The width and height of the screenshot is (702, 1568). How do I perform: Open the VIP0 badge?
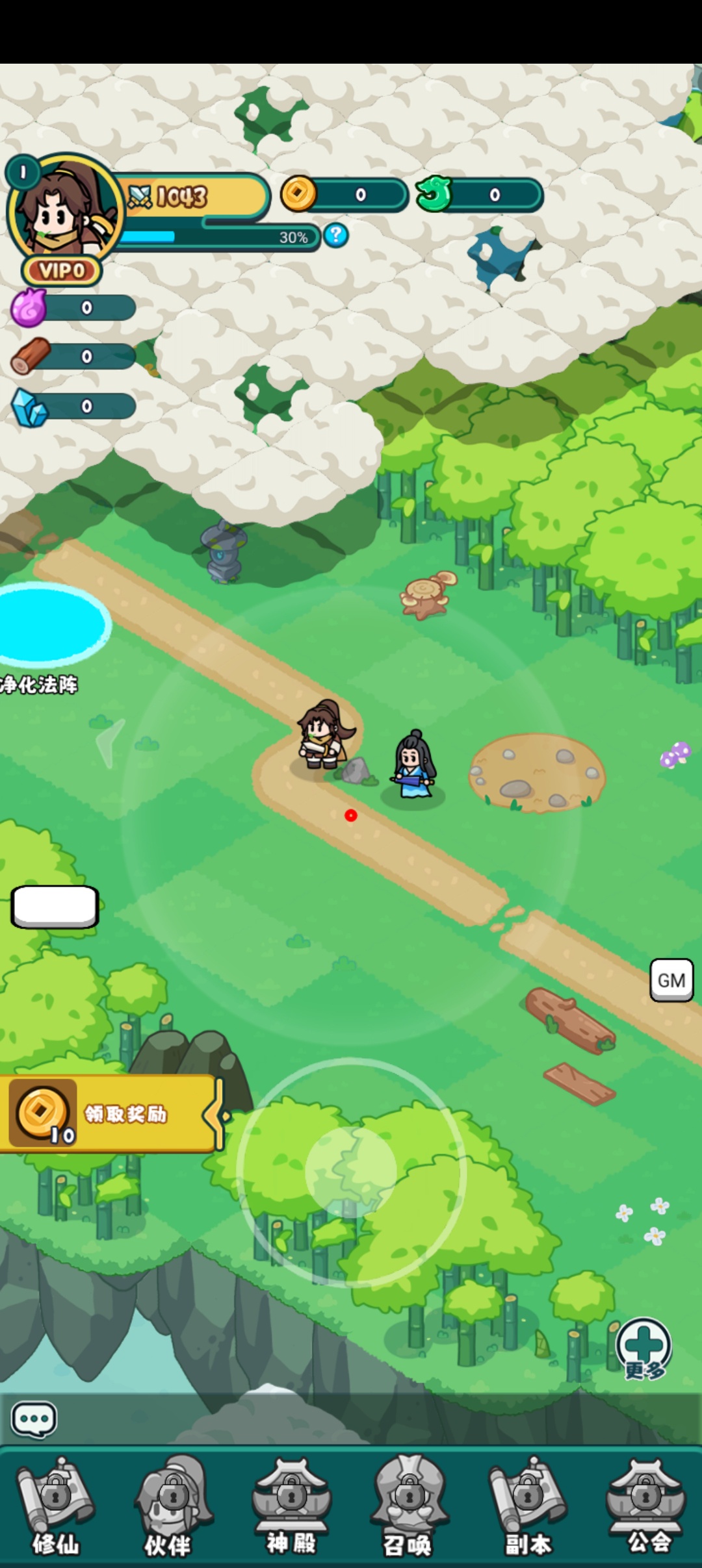point(62,270)
